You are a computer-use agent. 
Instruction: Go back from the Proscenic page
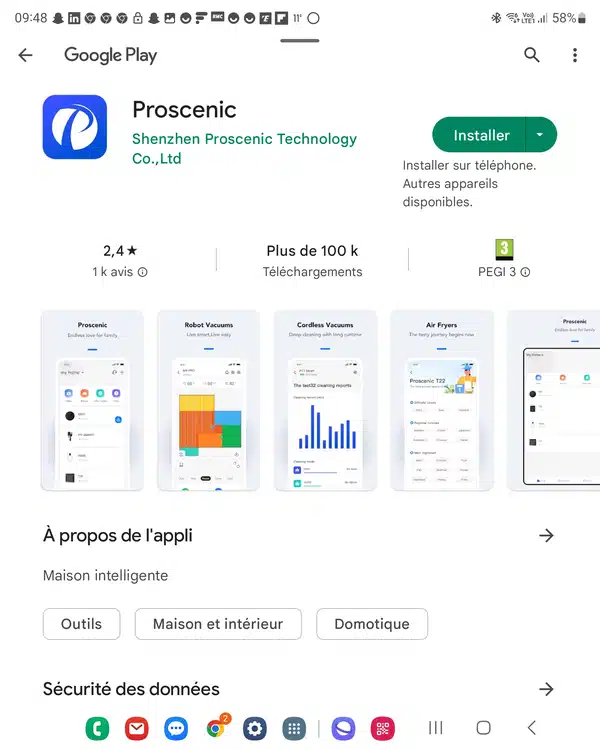[x=26, y=55]
